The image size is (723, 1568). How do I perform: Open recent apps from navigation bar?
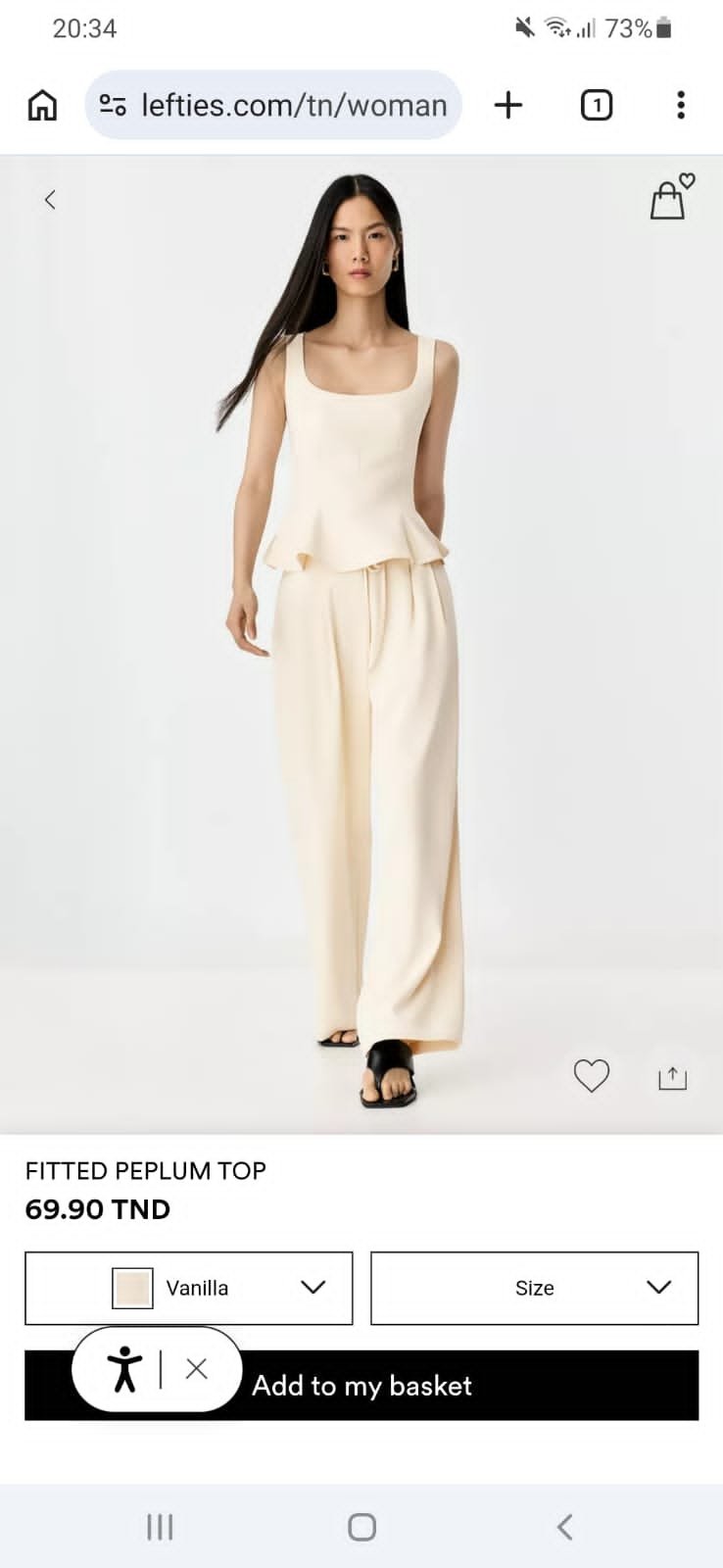160,1526
